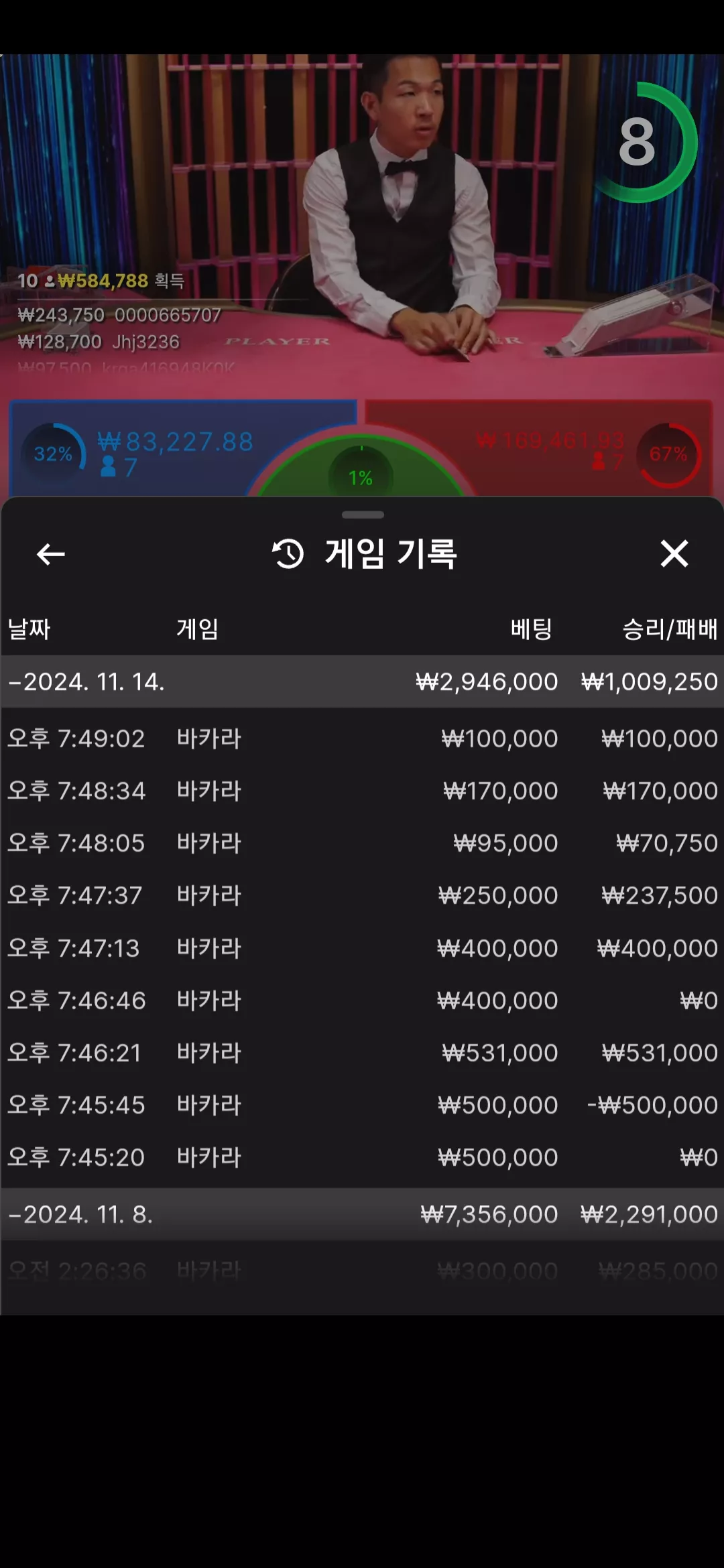Screen dimensions: 724x1568
Task: Tap the panel drag handle
Action: point(363,515)
